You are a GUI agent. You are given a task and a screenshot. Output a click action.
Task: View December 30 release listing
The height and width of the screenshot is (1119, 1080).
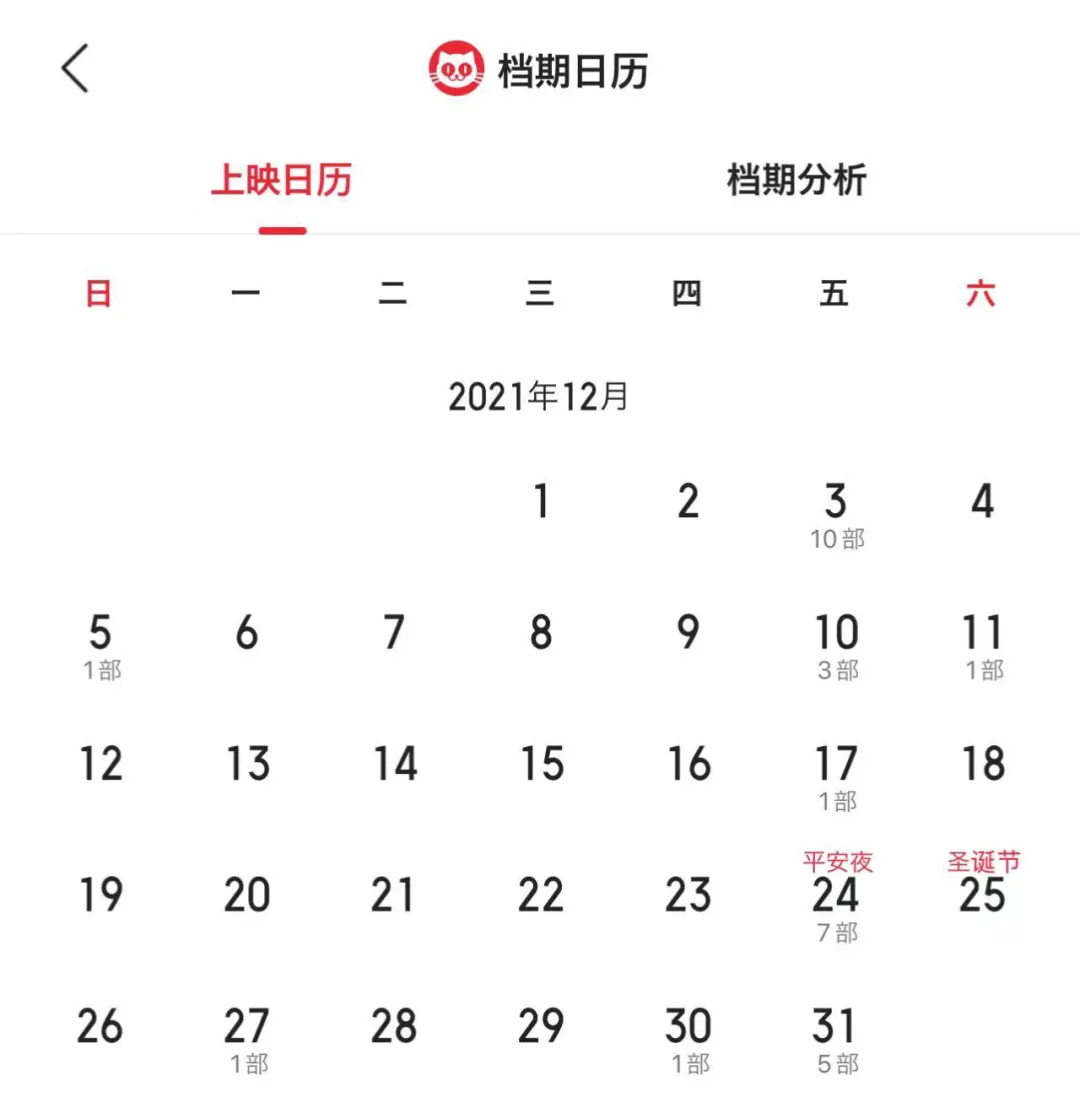[x=688, y=1038]
